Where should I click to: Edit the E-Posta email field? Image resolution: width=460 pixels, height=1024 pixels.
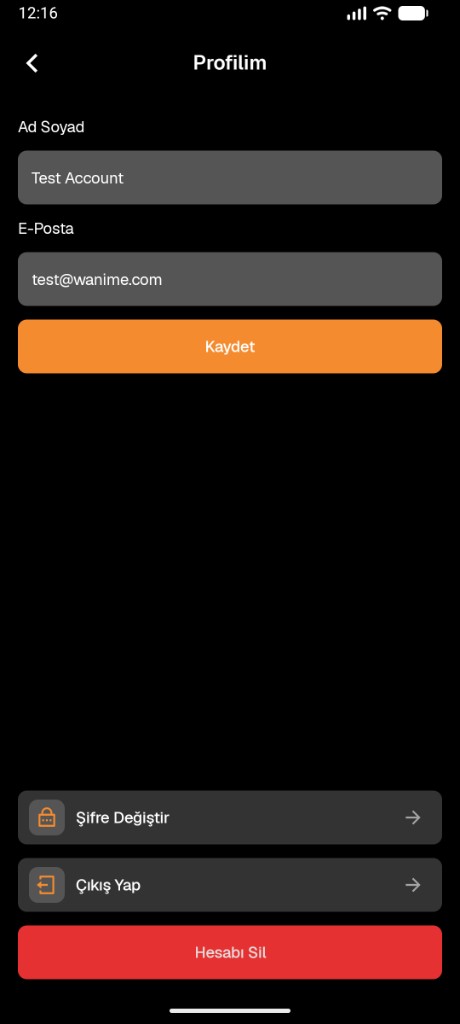click(230, 279)
